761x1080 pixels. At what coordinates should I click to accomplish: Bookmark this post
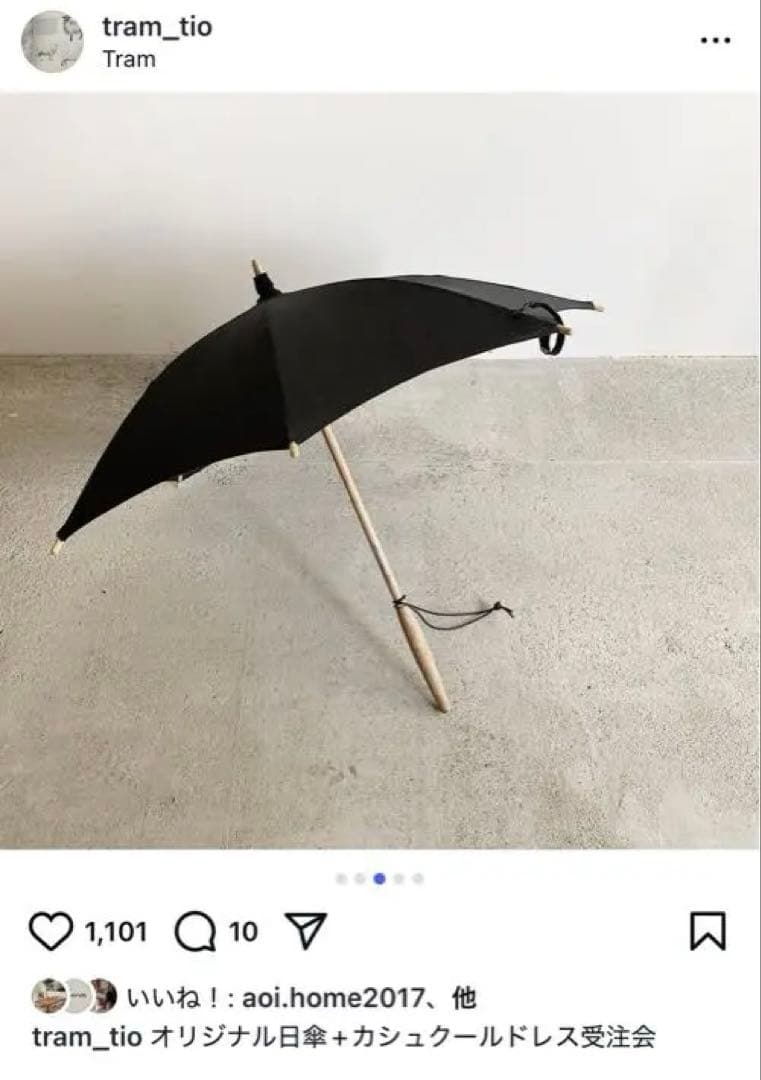tap(708, 932)
